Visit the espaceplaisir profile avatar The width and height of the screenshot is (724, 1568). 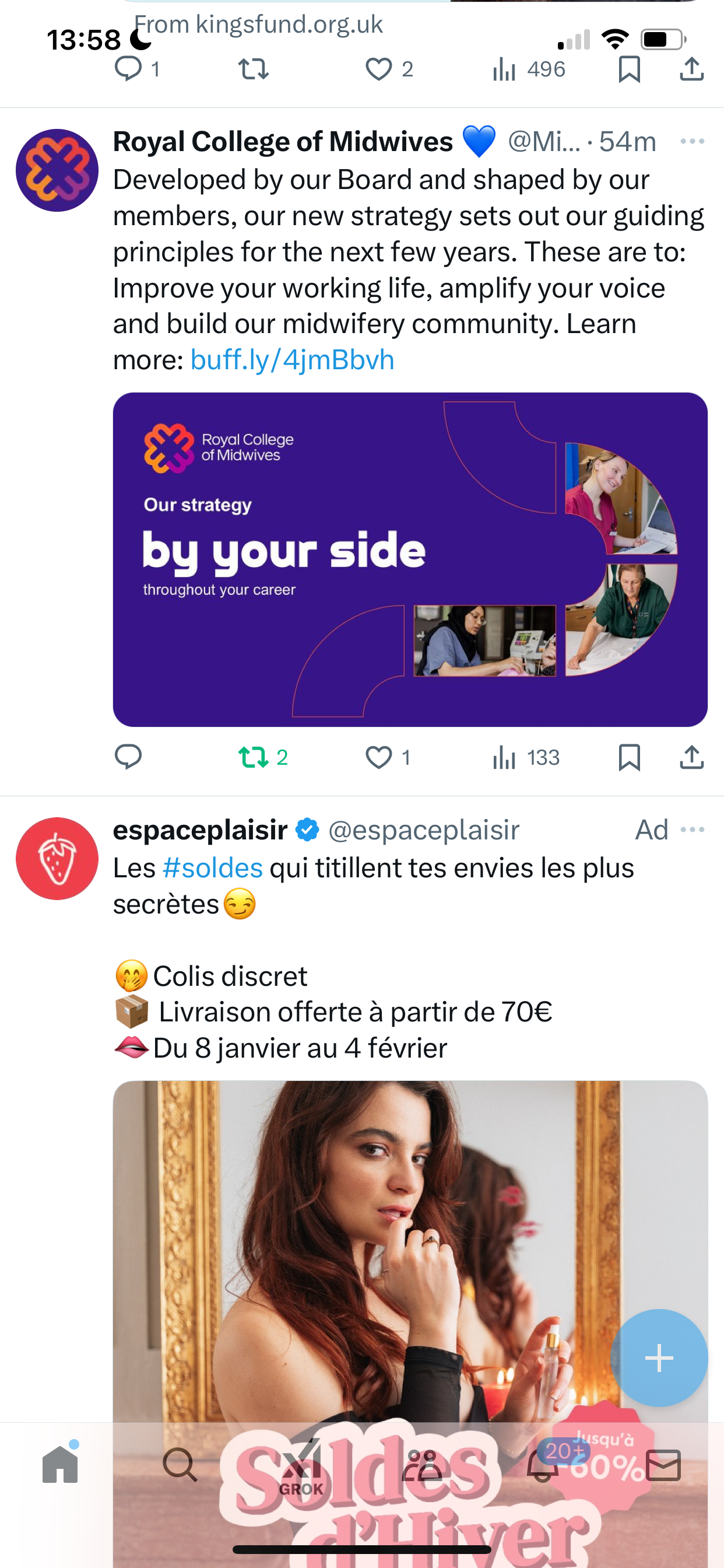[57, 859]
